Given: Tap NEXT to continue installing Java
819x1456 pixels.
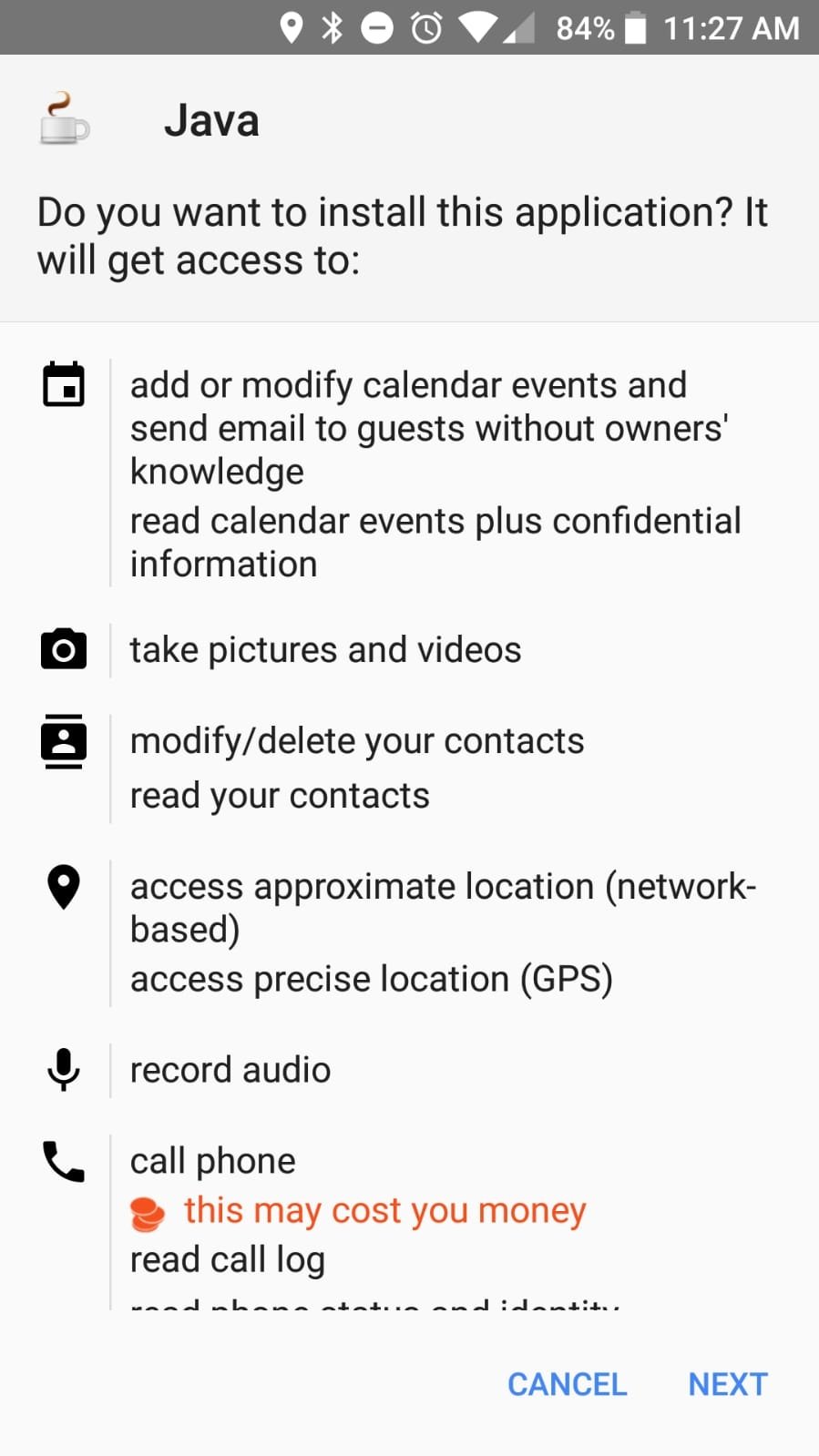Looking at the screenshot, I should point(726,1383).
